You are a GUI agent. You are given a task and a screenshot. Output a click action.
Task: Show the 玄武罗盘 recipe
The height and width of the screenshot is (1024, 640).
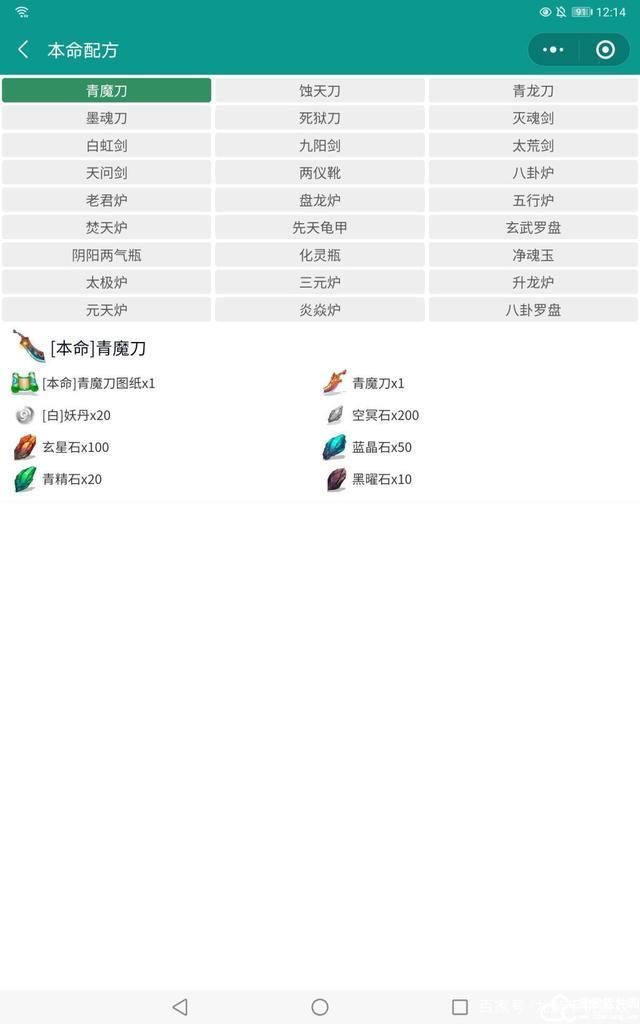tap(533, 228)
